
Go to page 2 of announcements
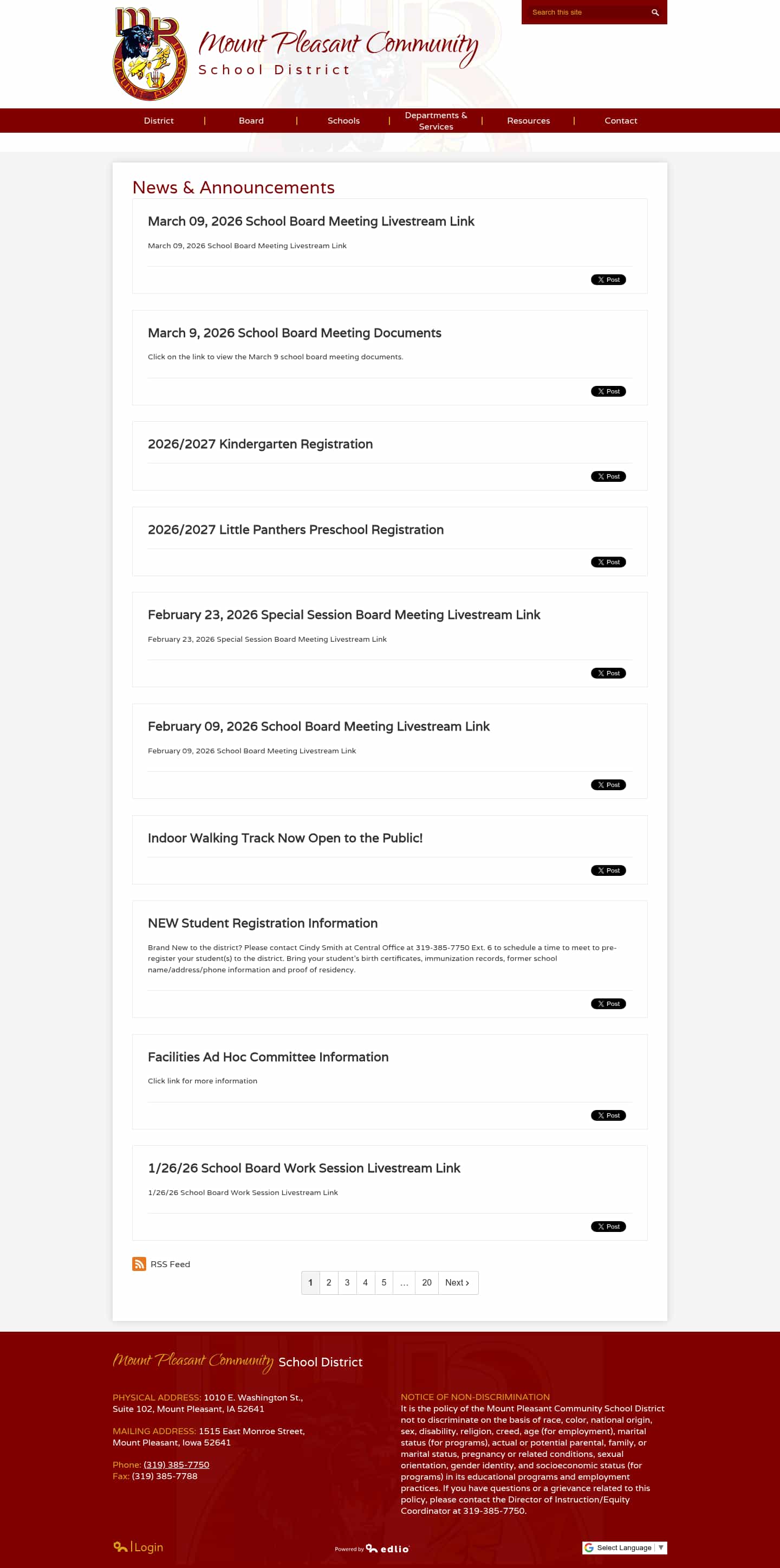tap(329, 1282)
